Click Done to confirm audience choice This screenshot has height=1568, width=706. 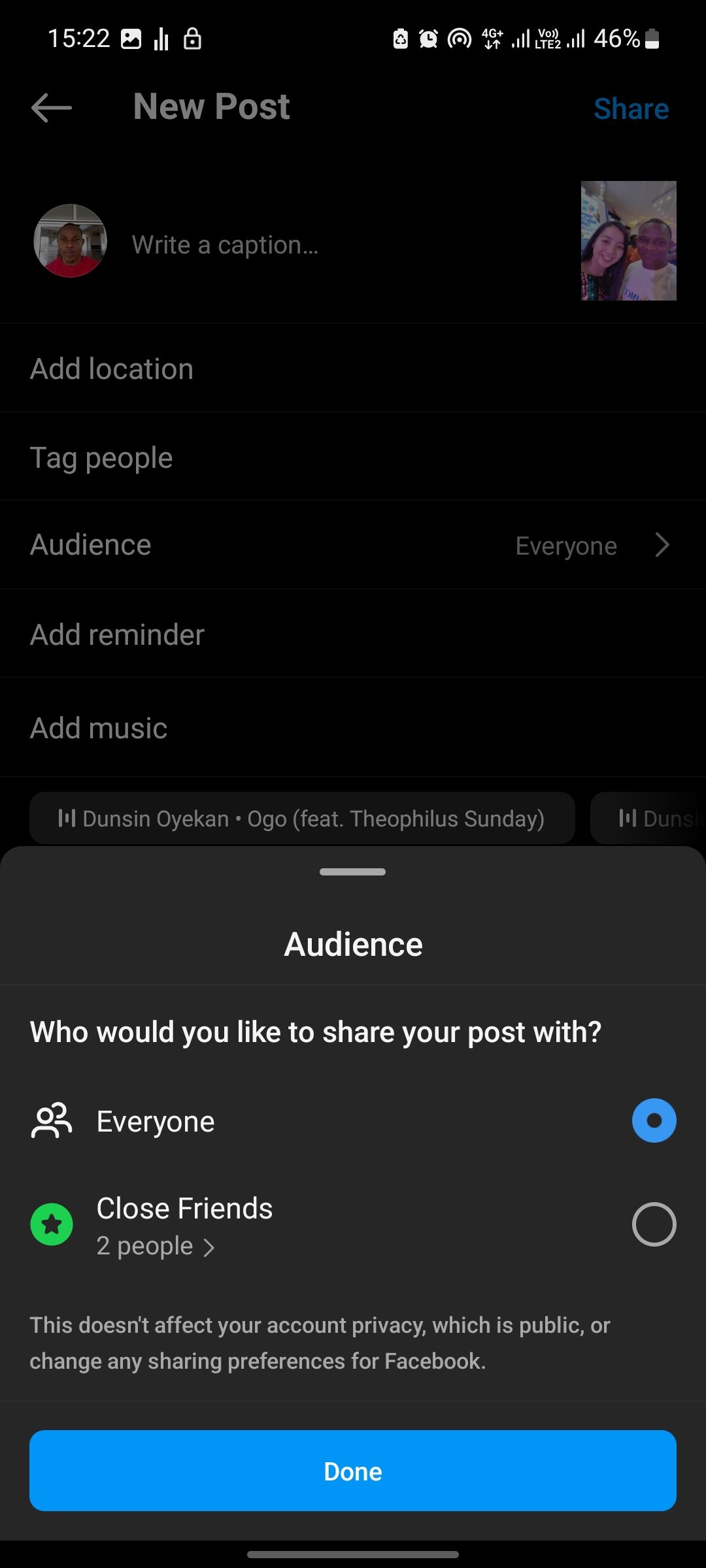[352, 1471]
